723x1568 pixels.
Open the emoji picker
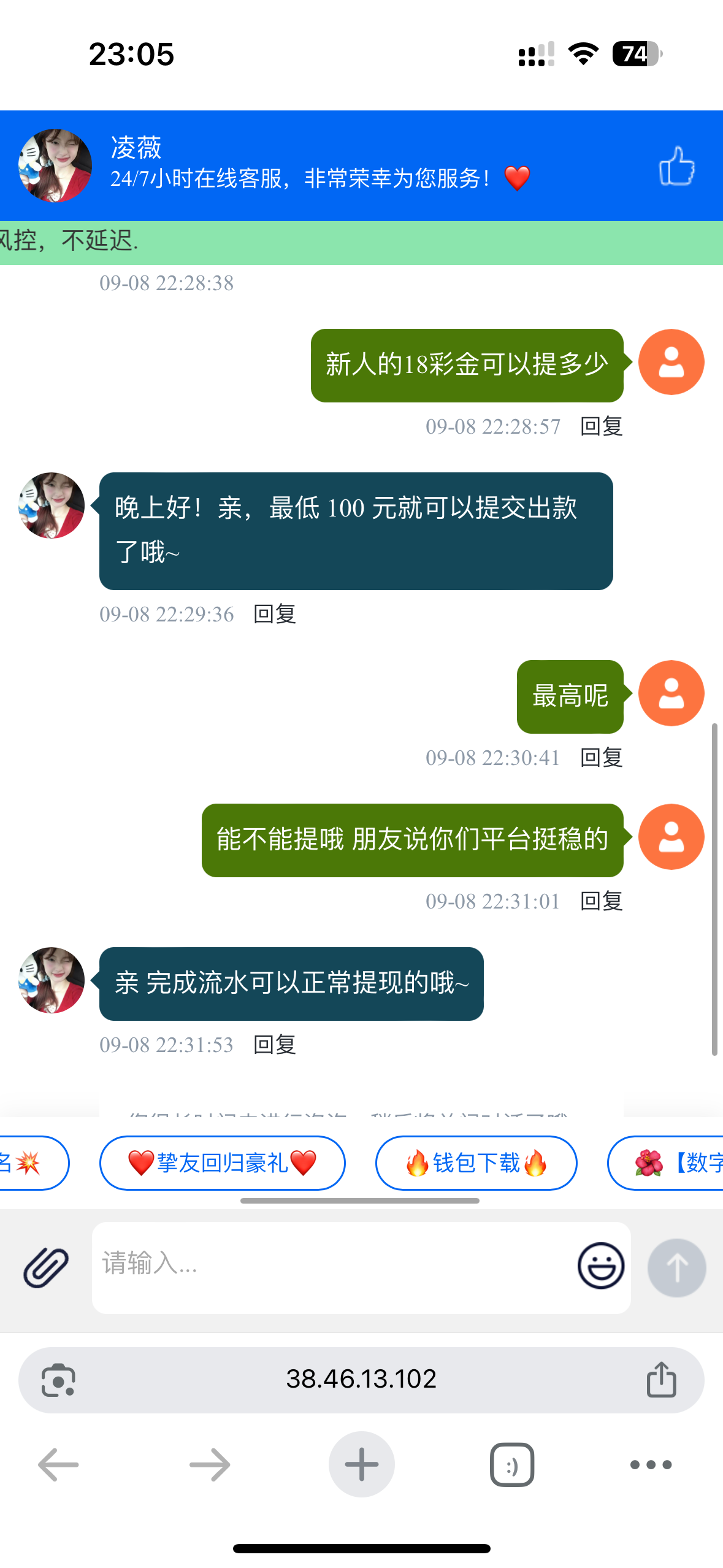600,1266
